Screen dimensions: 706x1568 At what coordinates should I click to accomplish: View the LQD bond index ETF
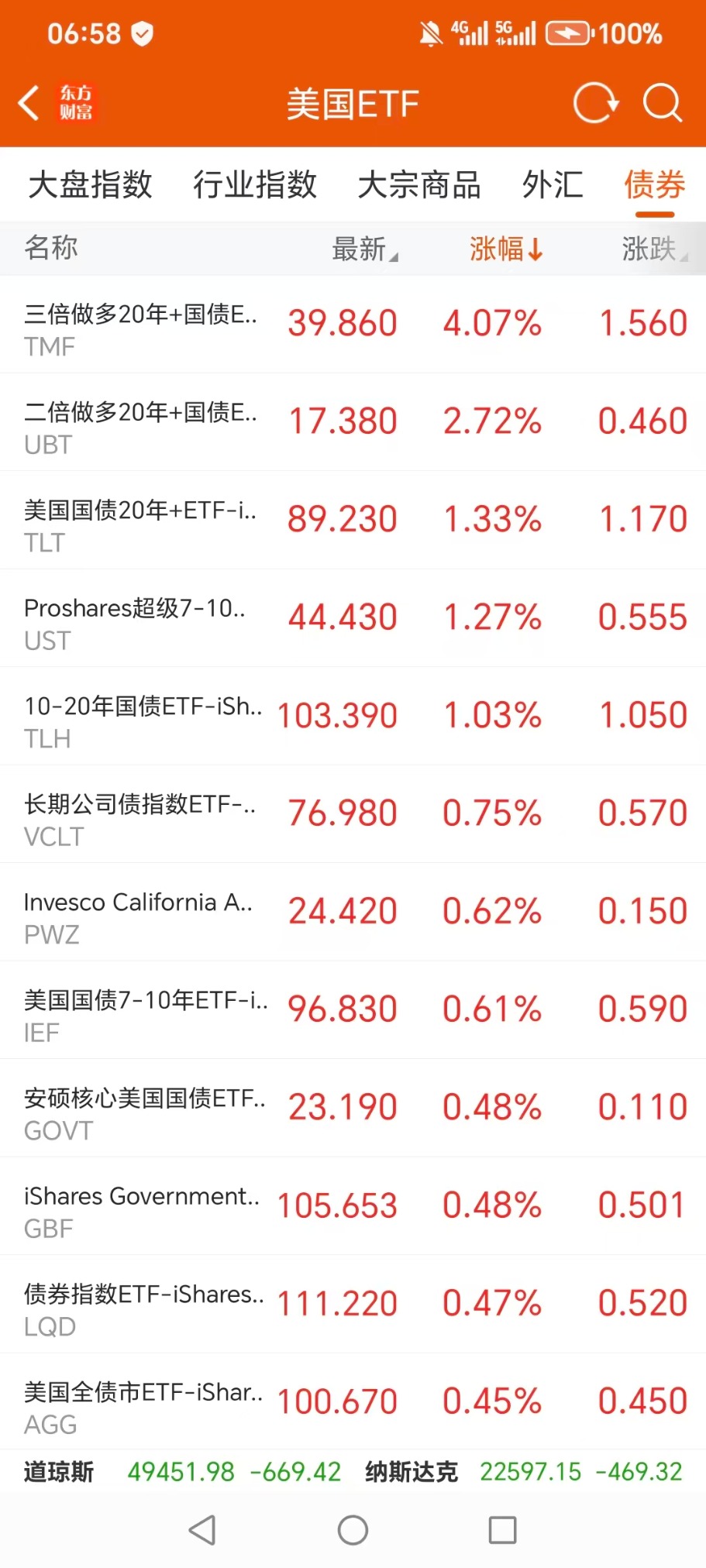click(353, 1304)
